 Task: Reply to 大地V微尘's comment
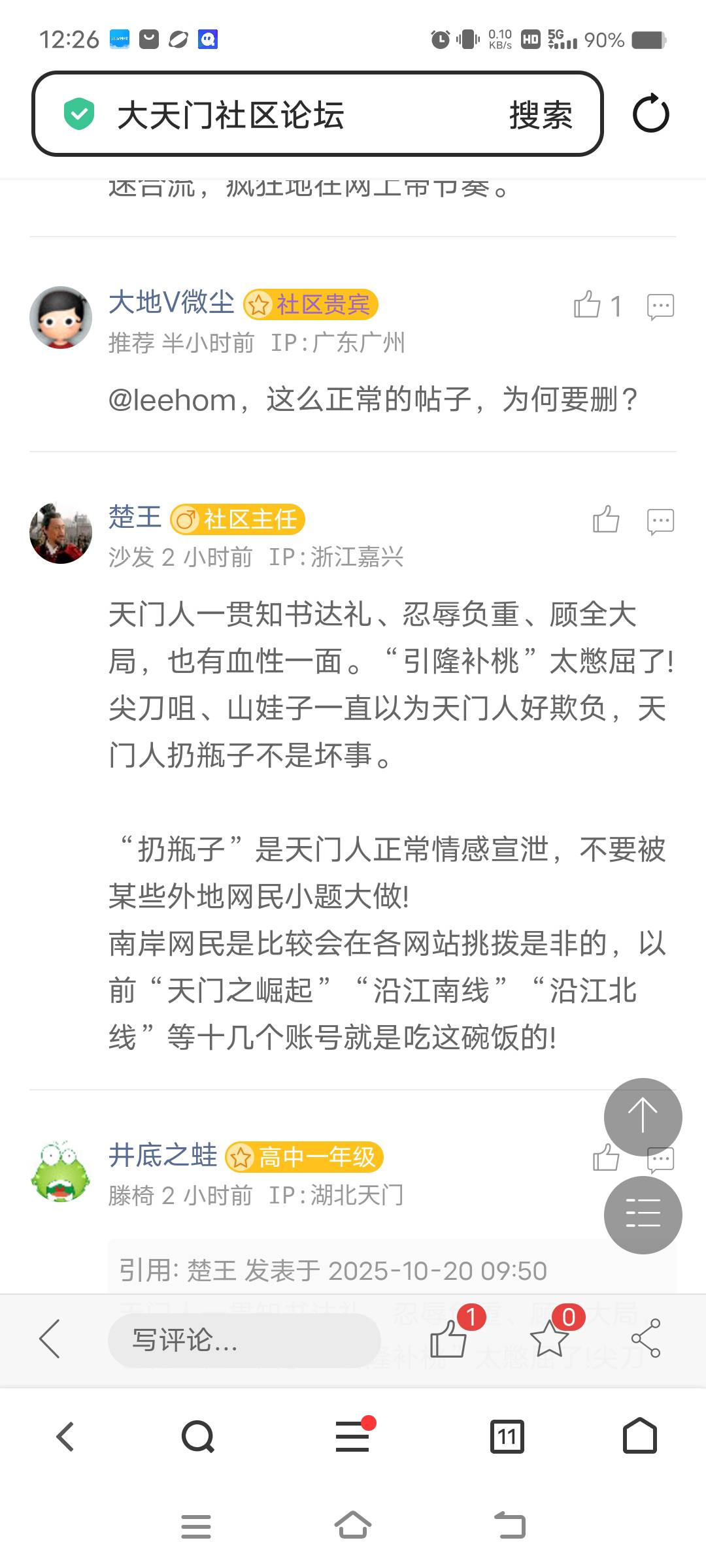pos(660,306)
